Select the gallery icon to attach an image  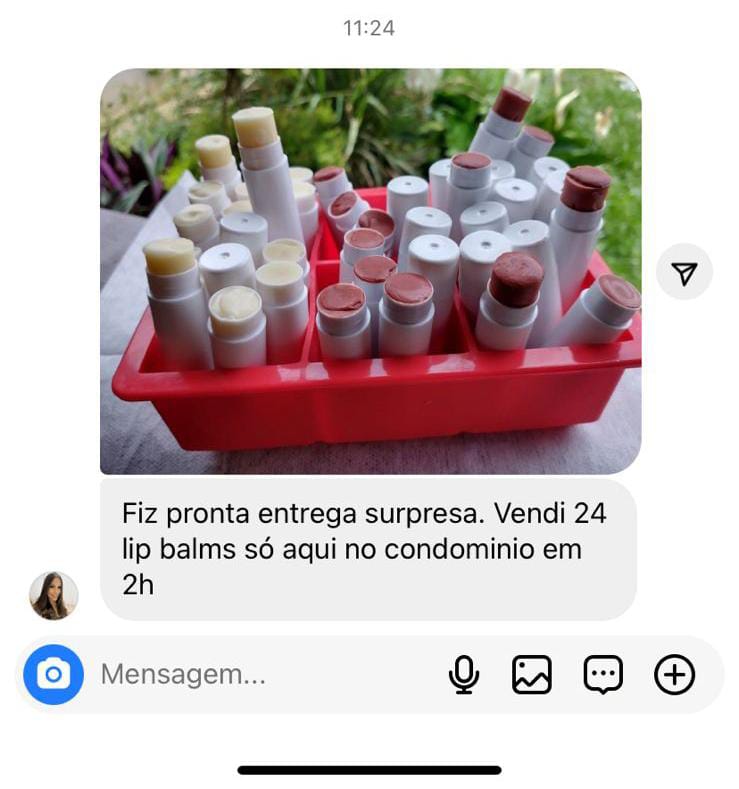[533, 675]
